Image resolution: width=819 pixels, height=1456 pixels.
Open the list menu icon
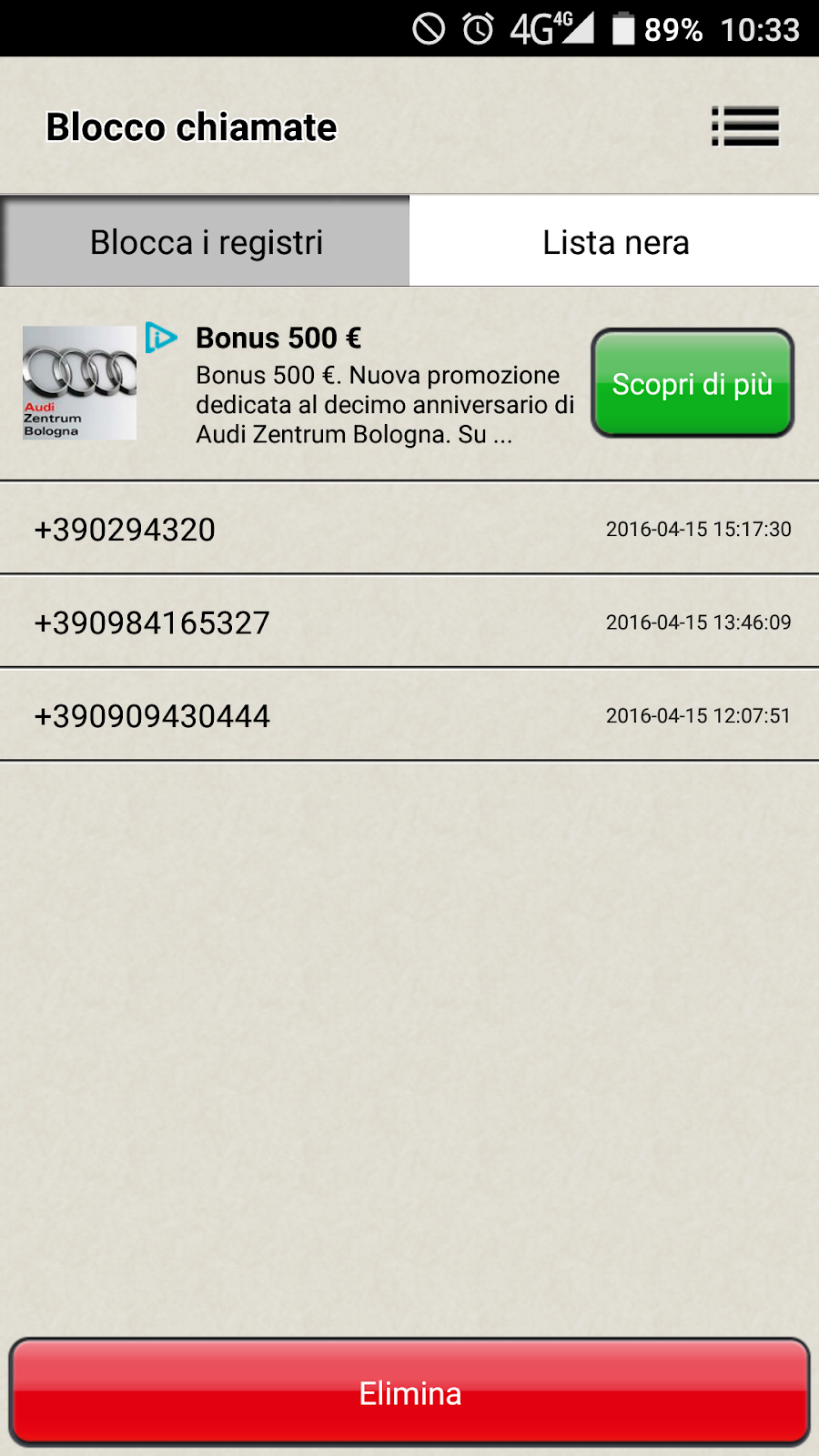point(744,126)
